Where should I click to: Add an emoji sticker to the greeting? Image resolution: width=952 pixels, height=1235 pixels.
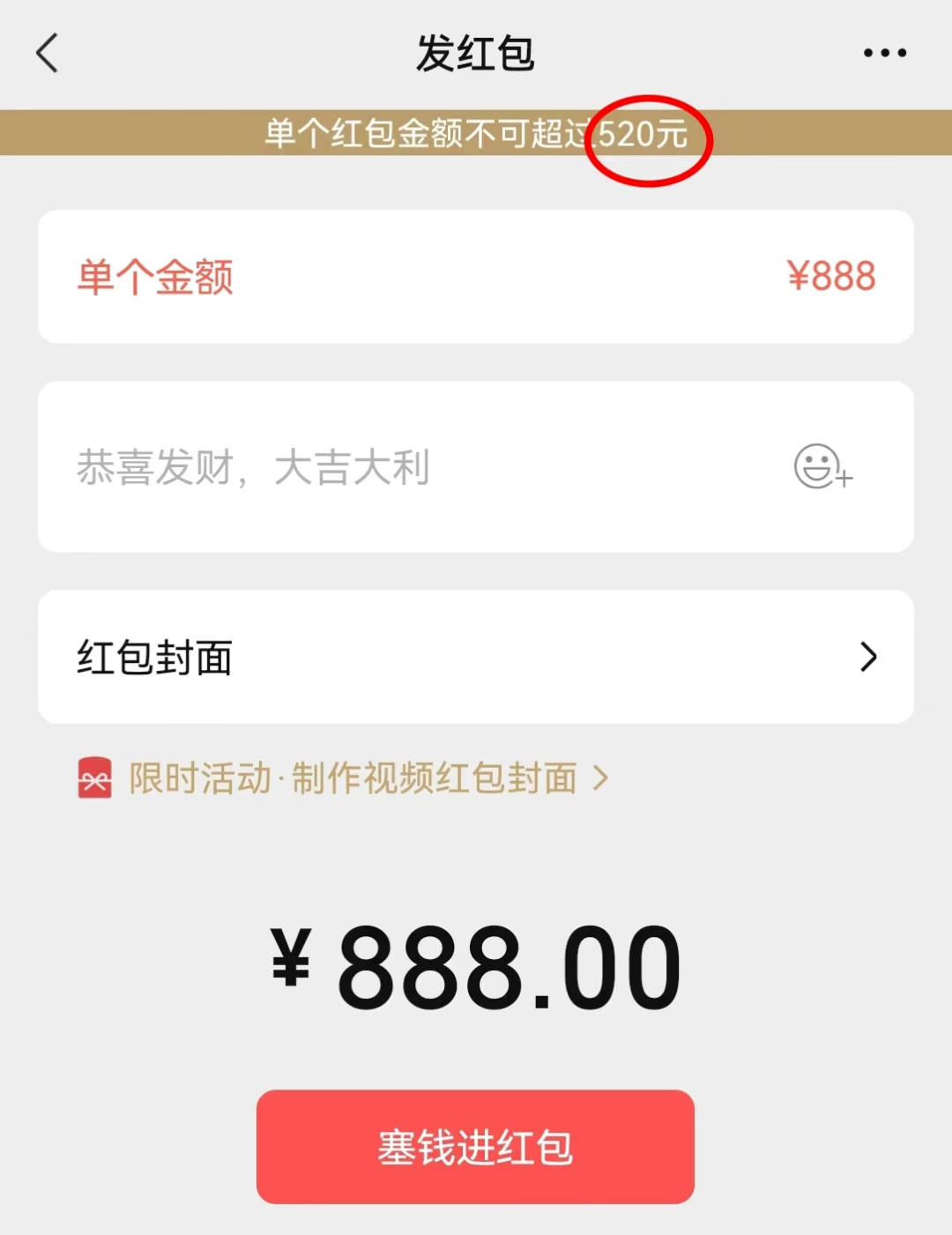822,467
